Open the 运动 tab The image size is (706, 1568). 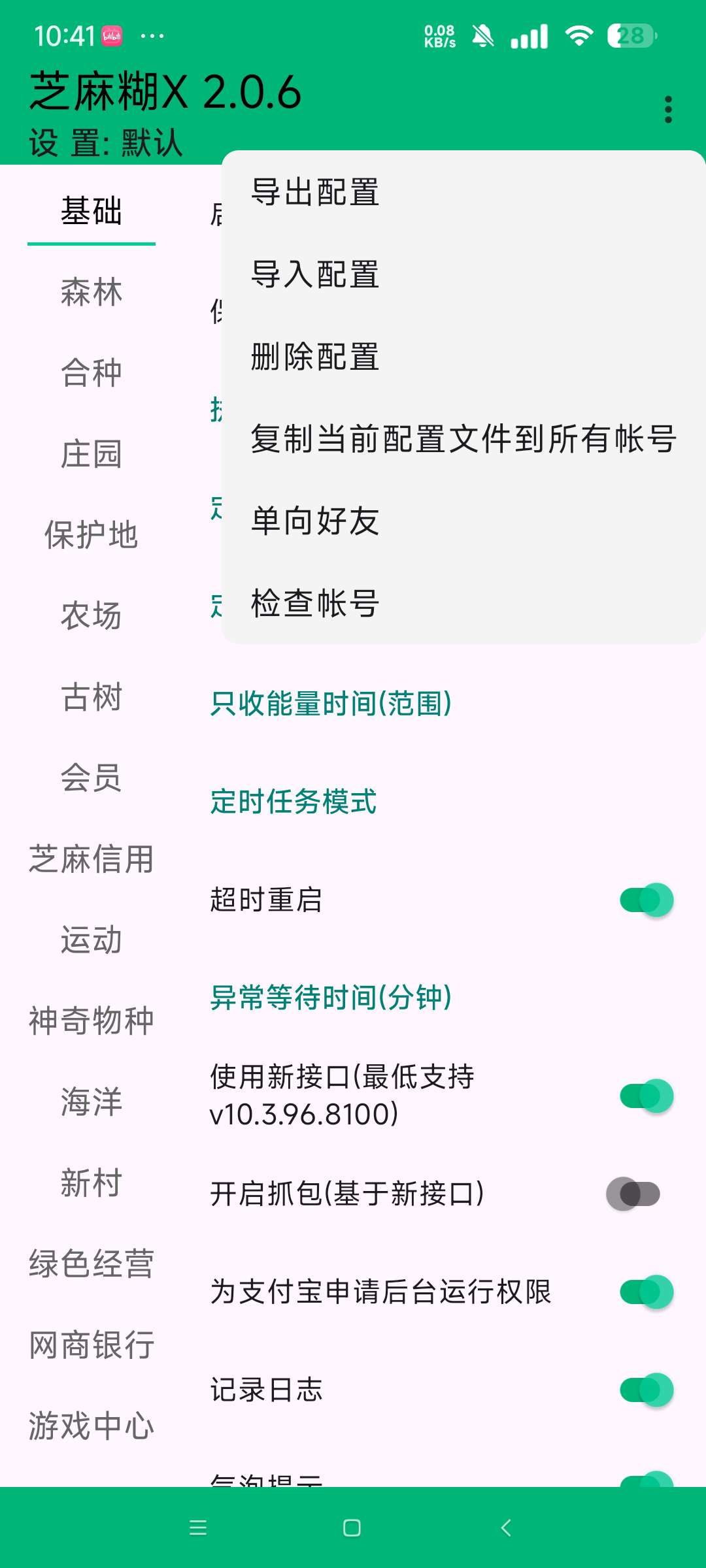(x=92, y=940)
